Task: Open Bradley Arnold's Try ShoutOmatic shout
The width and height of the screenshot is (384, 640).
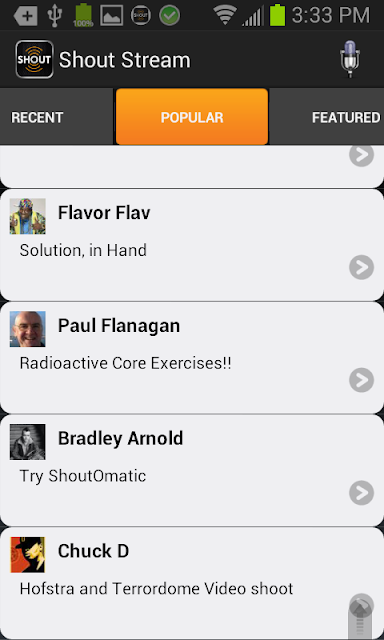Action: pyautogui.click(x=192, y=471)
